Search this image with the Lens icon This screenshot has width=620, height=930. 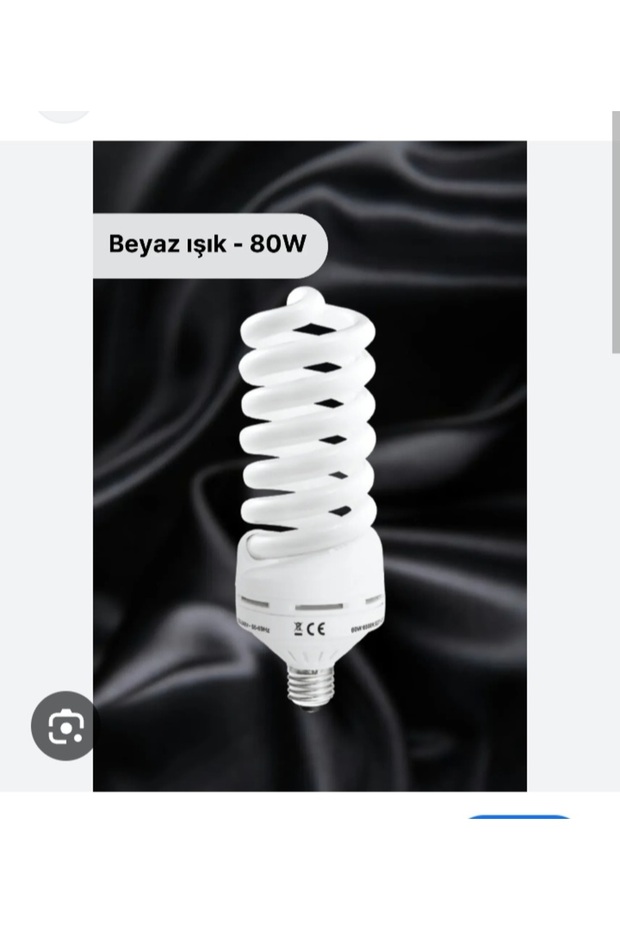[x=64, y=725]
